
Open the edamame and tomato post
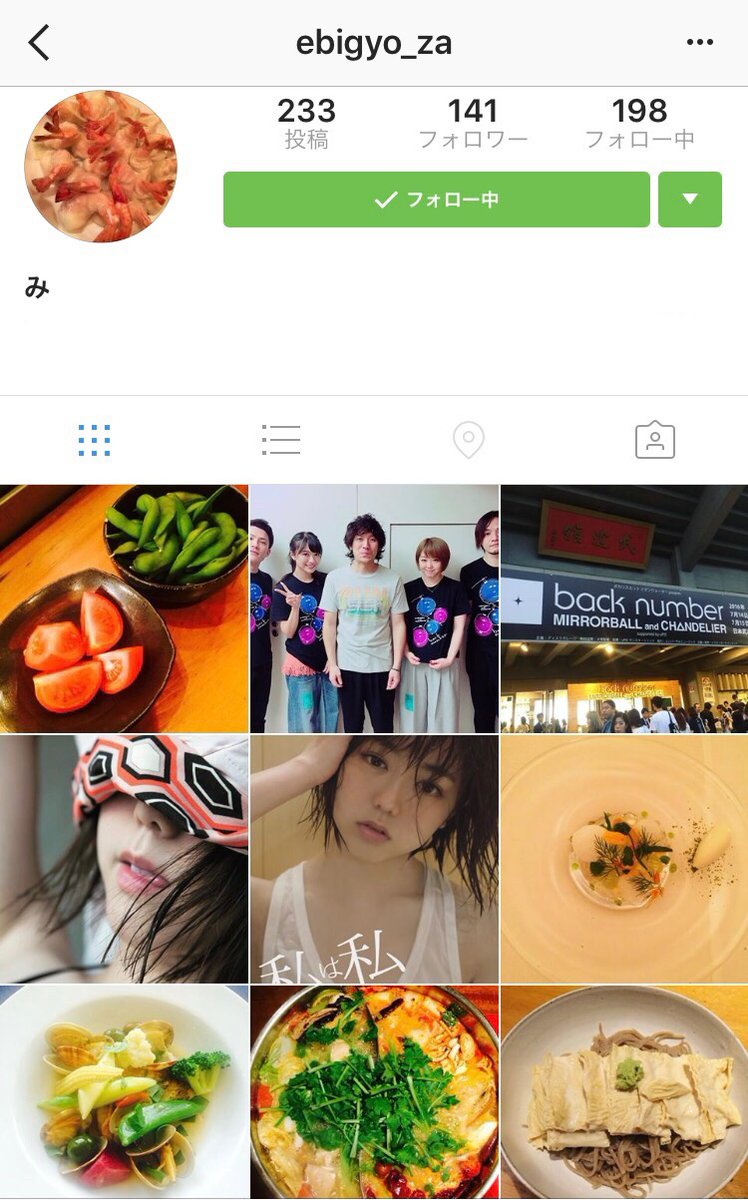coord(124,609)
